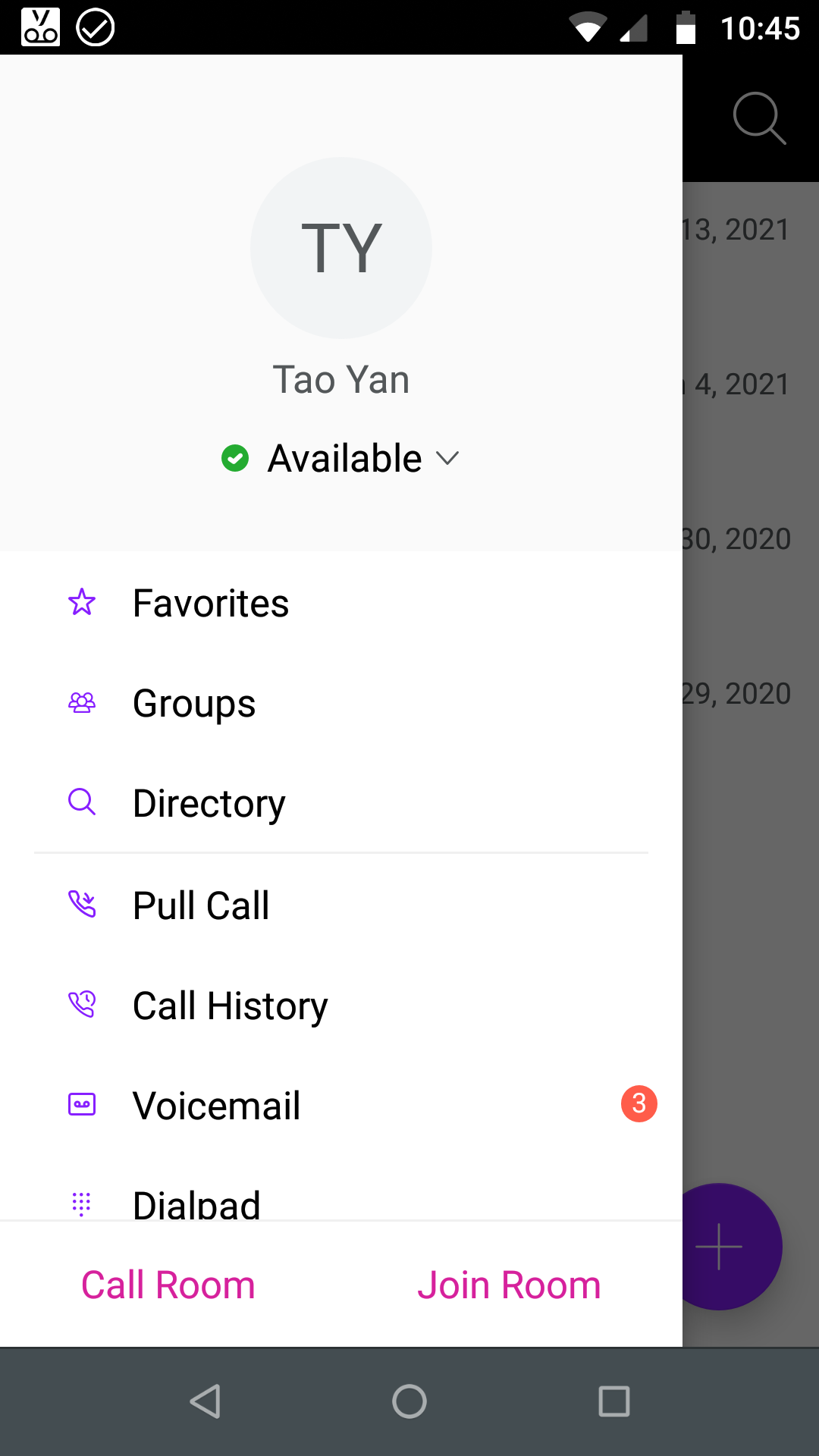Go back using system back button
Screen dimensions: 819x1456
click(x=205, y=1401)
